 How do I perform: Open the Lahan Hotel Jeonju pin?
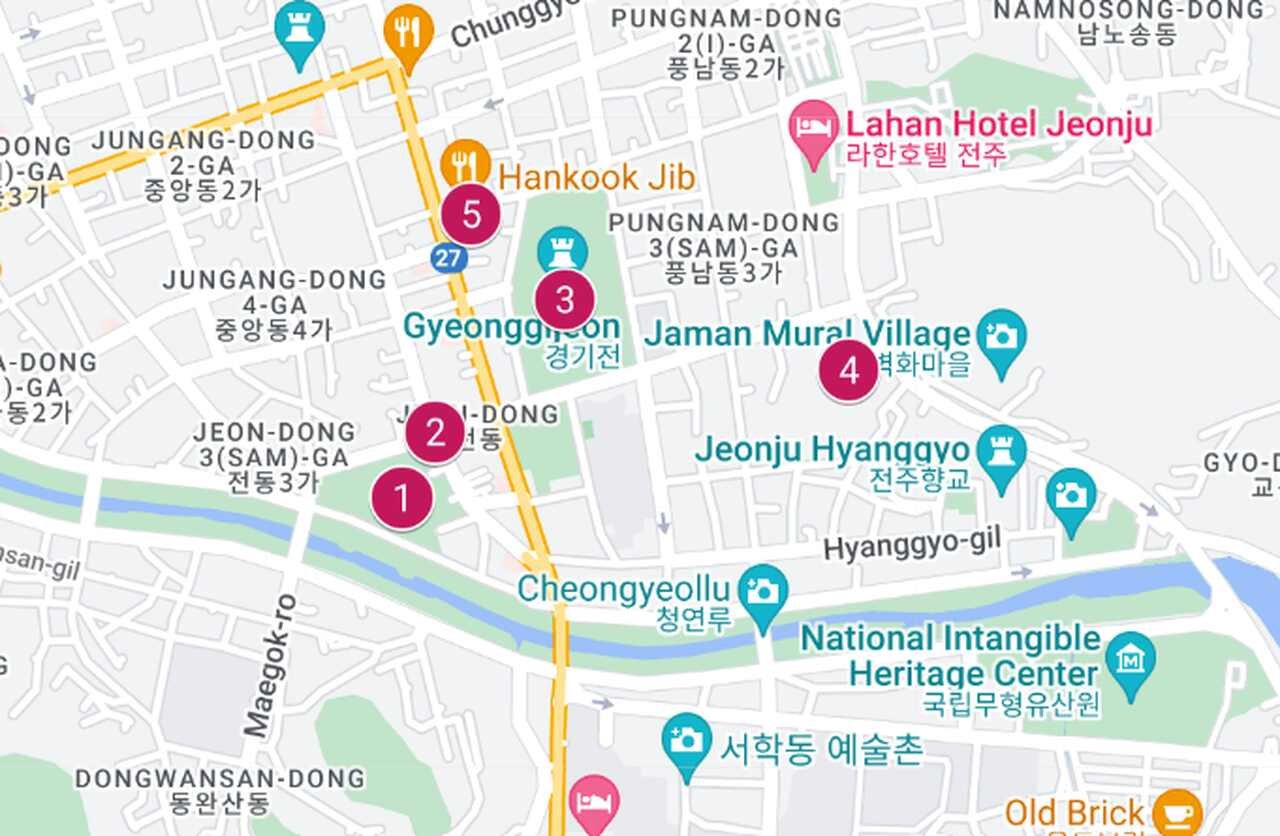[x=813, y=128]
